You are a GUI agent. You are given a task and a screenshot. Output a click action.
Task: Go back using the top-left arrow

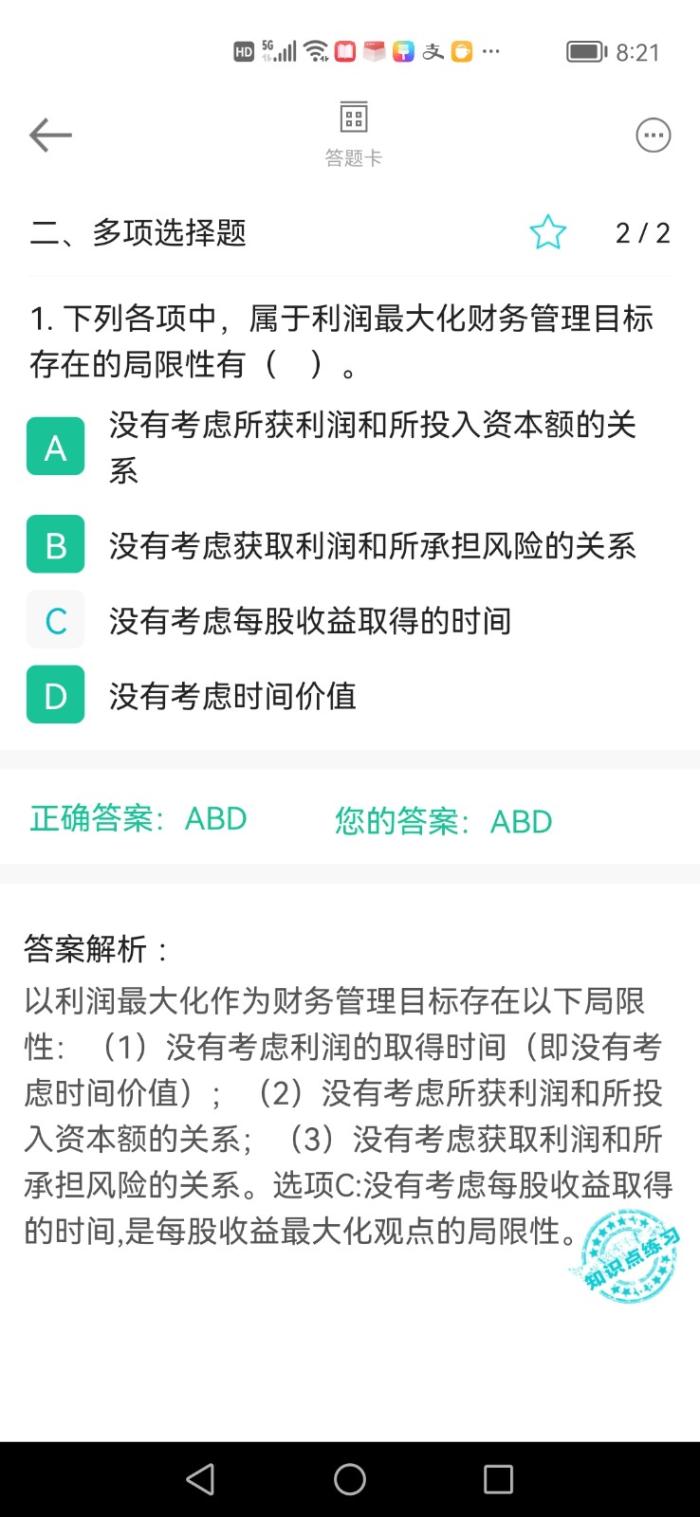pos(50,135)
